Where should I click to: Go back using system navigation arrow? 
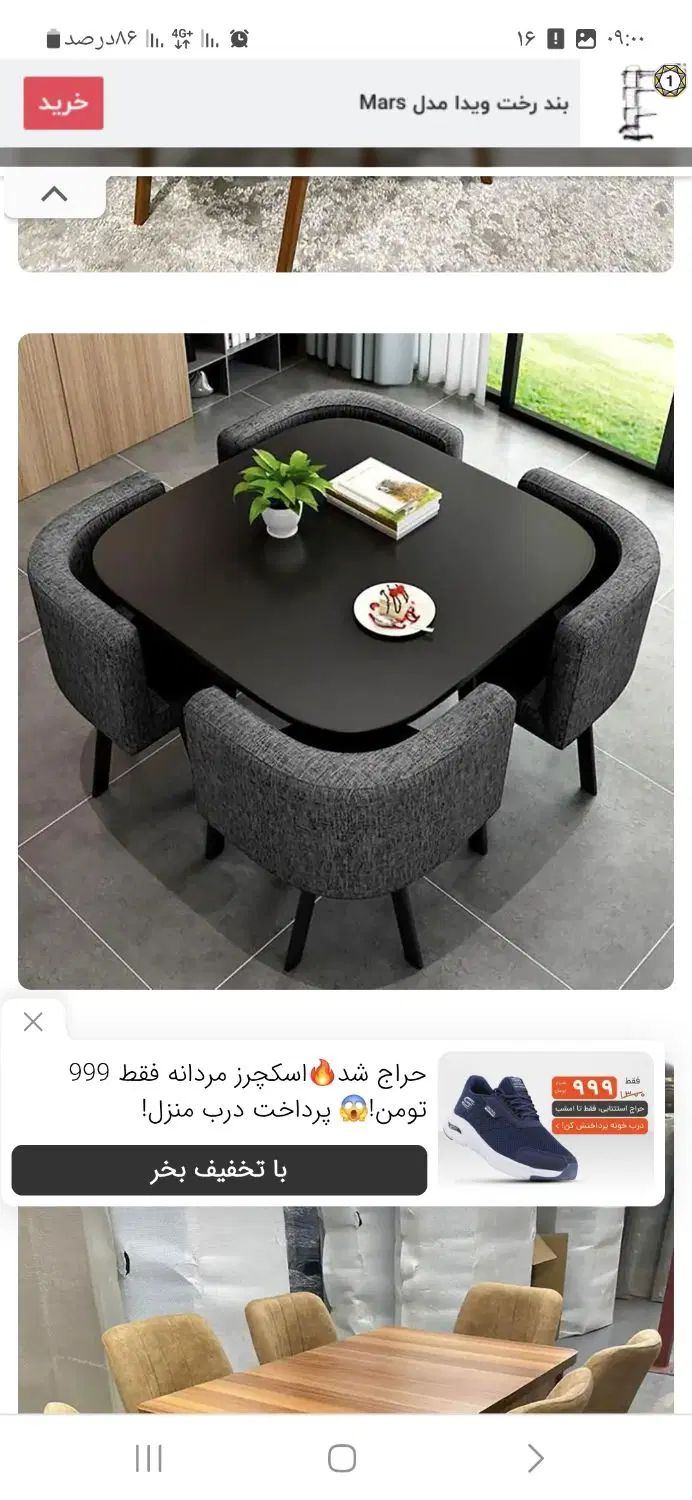[x=535, y=1458]
